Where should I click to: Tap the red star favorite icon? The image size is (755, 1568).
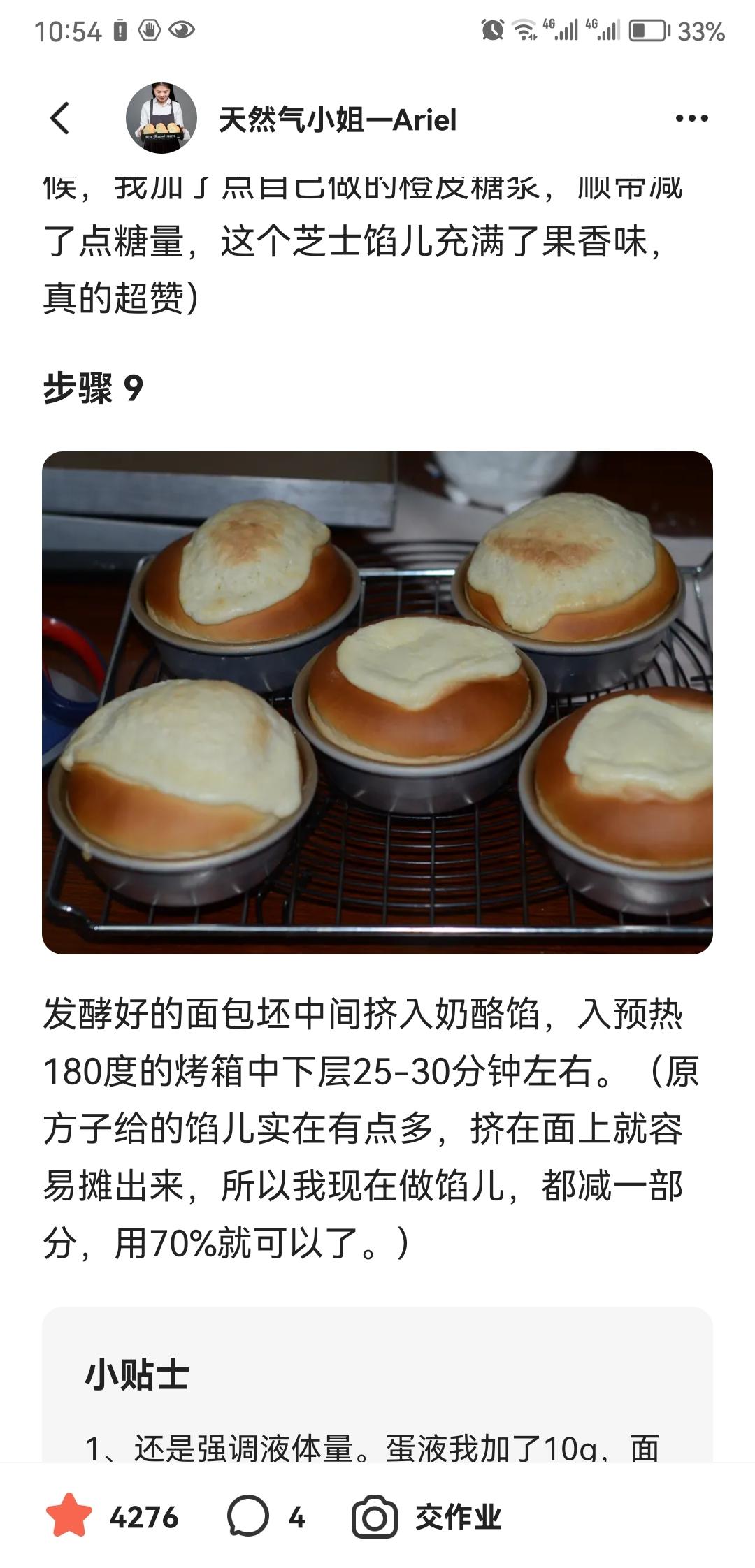pos(69,1517)
